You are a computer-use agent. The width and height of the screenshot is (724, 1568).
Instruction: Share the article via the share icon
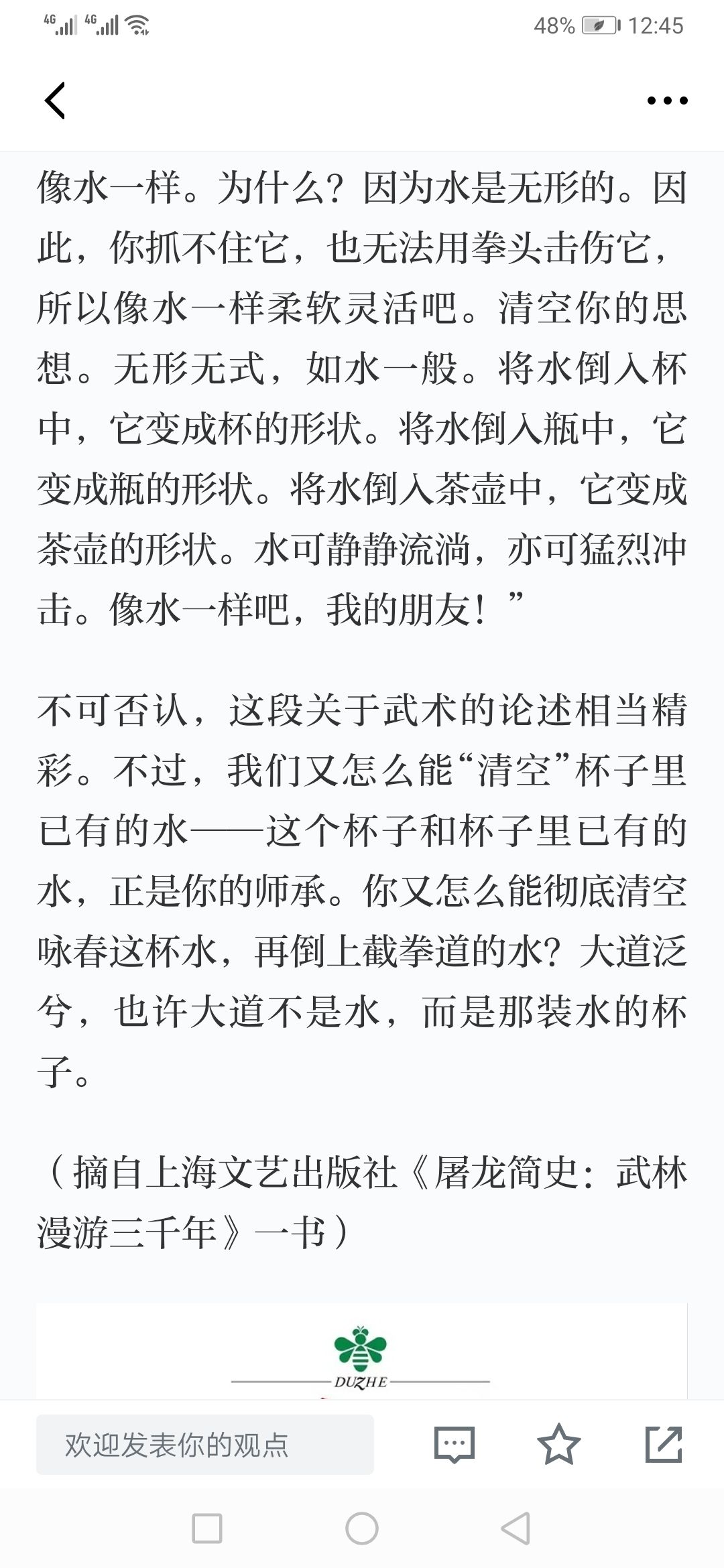coord(664,1444)
